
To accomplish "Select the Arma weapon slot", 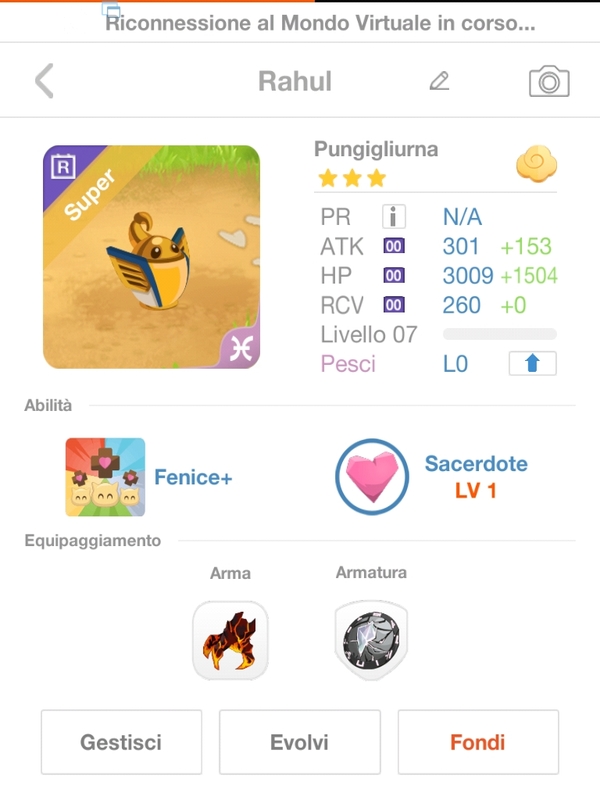I will [230, 640].
